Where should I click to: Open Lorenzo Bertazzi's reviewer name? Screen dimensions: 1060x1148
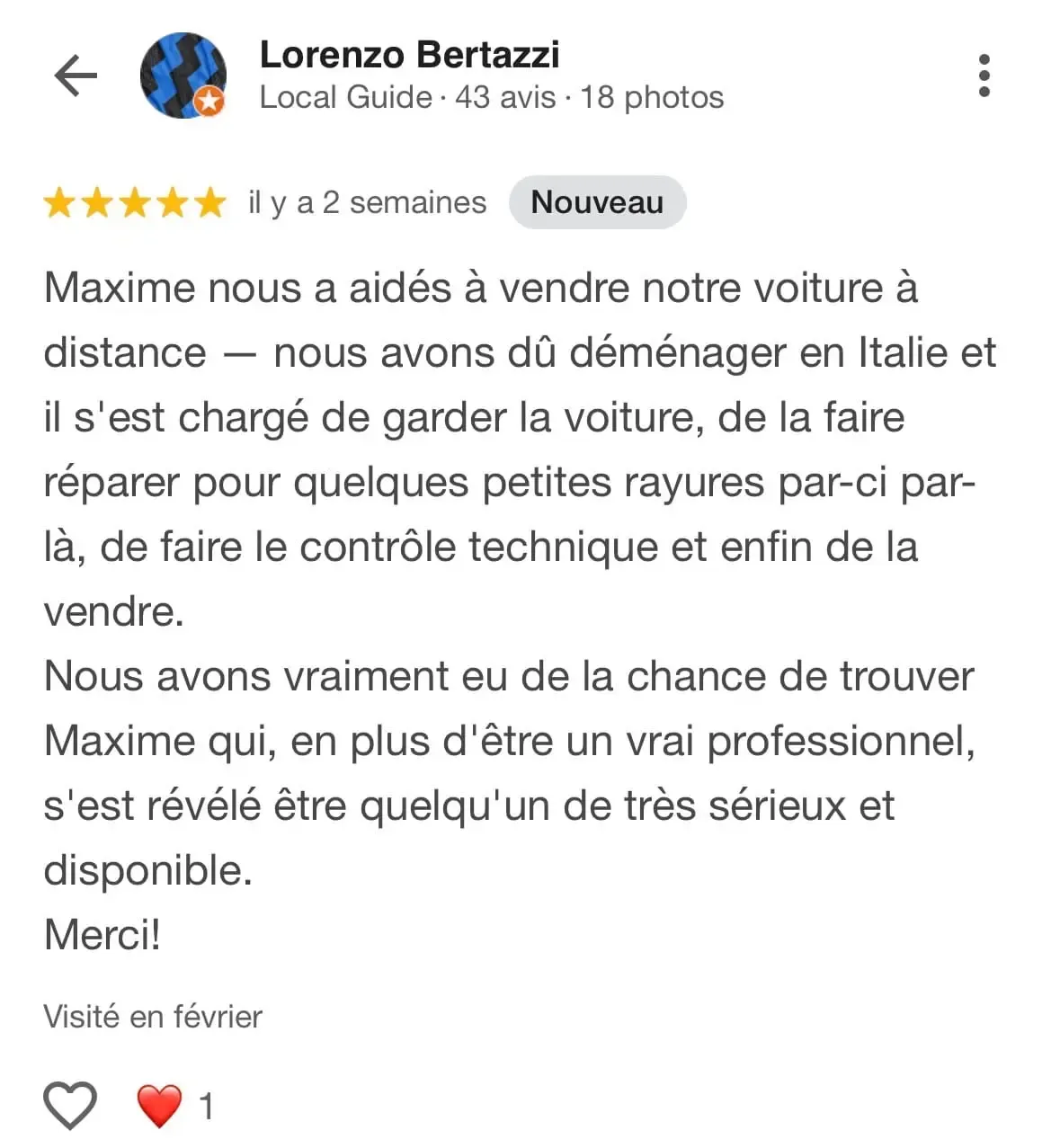[409, 55]
